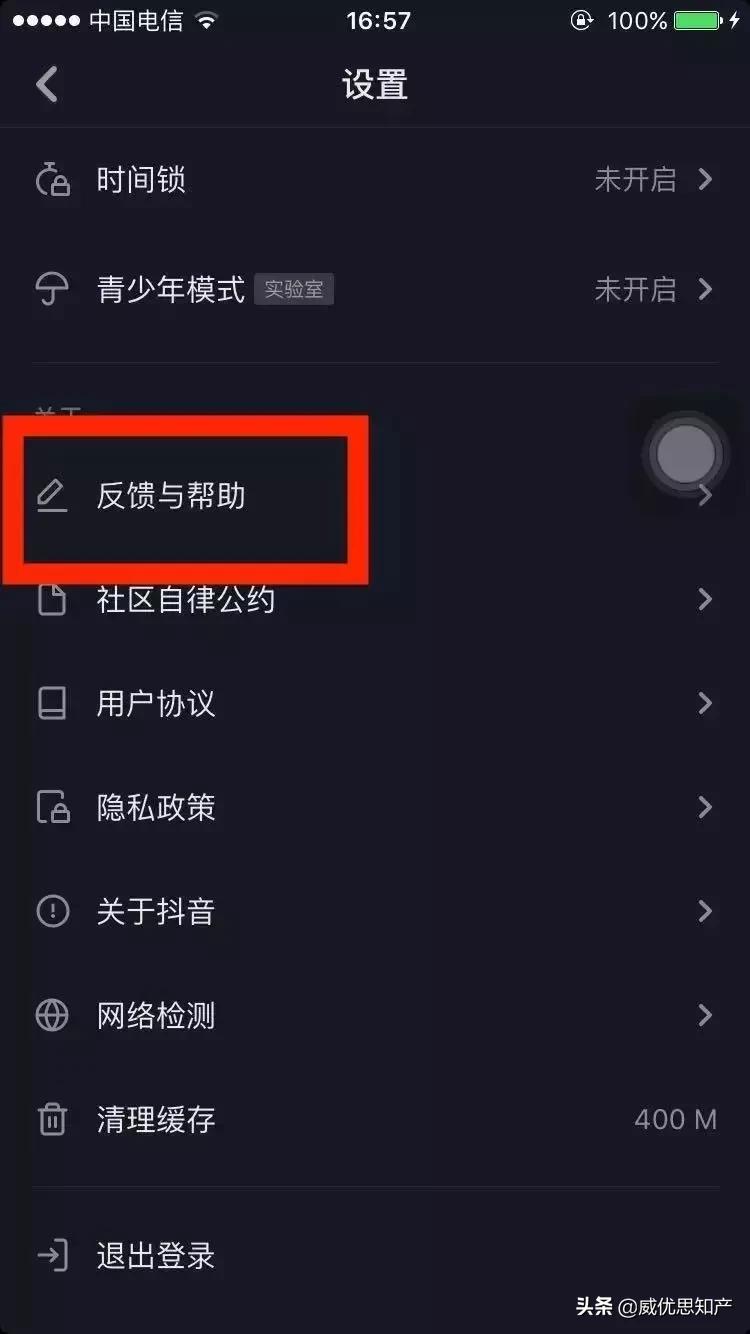Open 青少年模式 via its chevron arrow
The width and height of the screenshot is (750, 1334).
pos(704,290)
